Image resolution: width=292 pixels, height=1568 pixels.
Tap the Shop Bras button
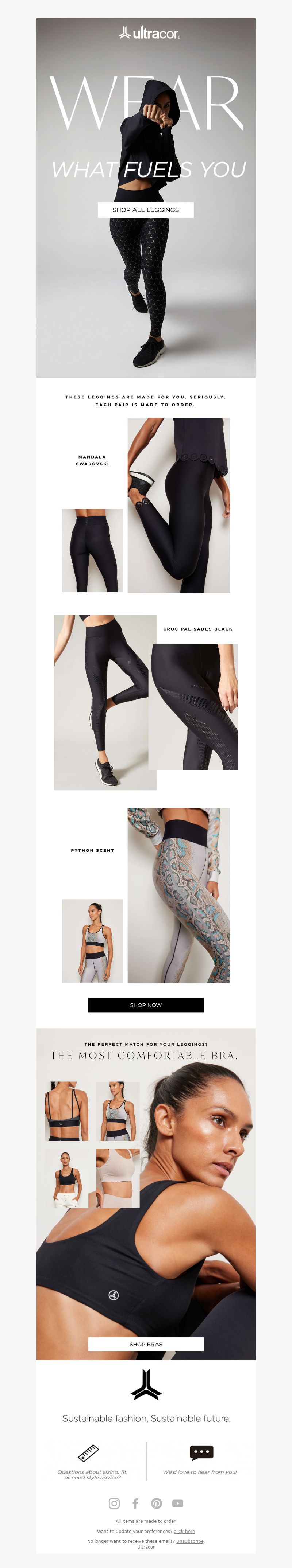[146, 1344]
